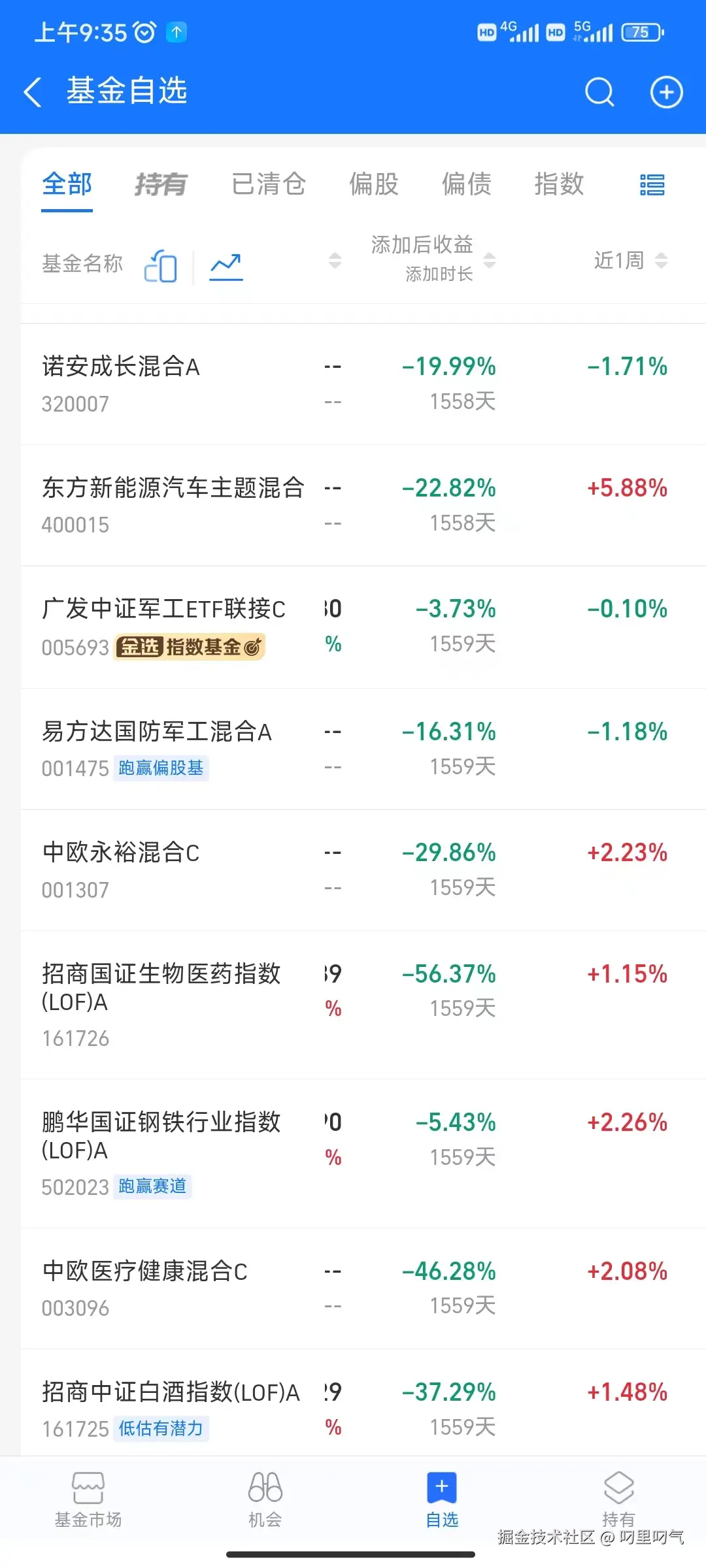This screenshot has height=1568, width=706.
Task: Open the list display settings icon
Action: [x=651, y=185]
